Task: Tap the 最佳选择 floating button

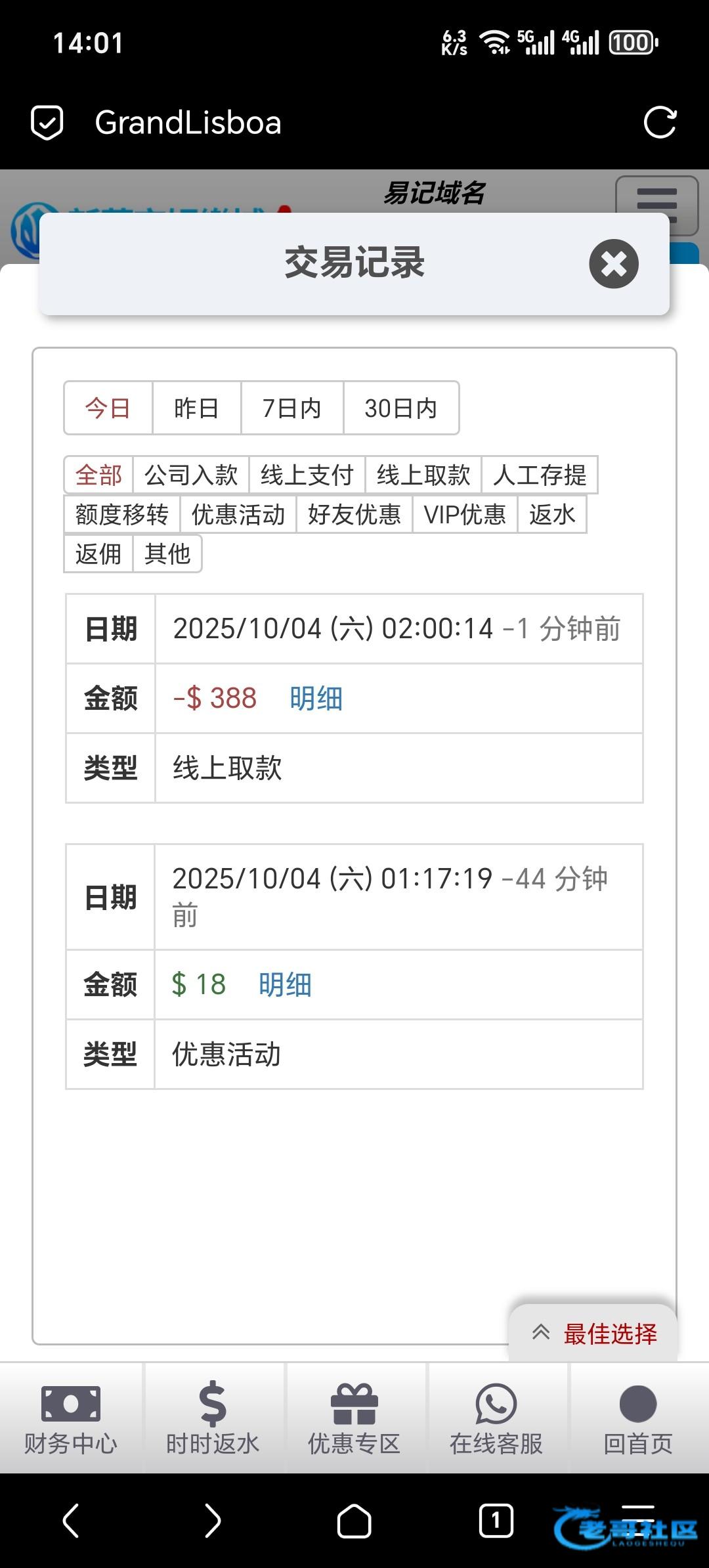Action: coord(593,1334)
